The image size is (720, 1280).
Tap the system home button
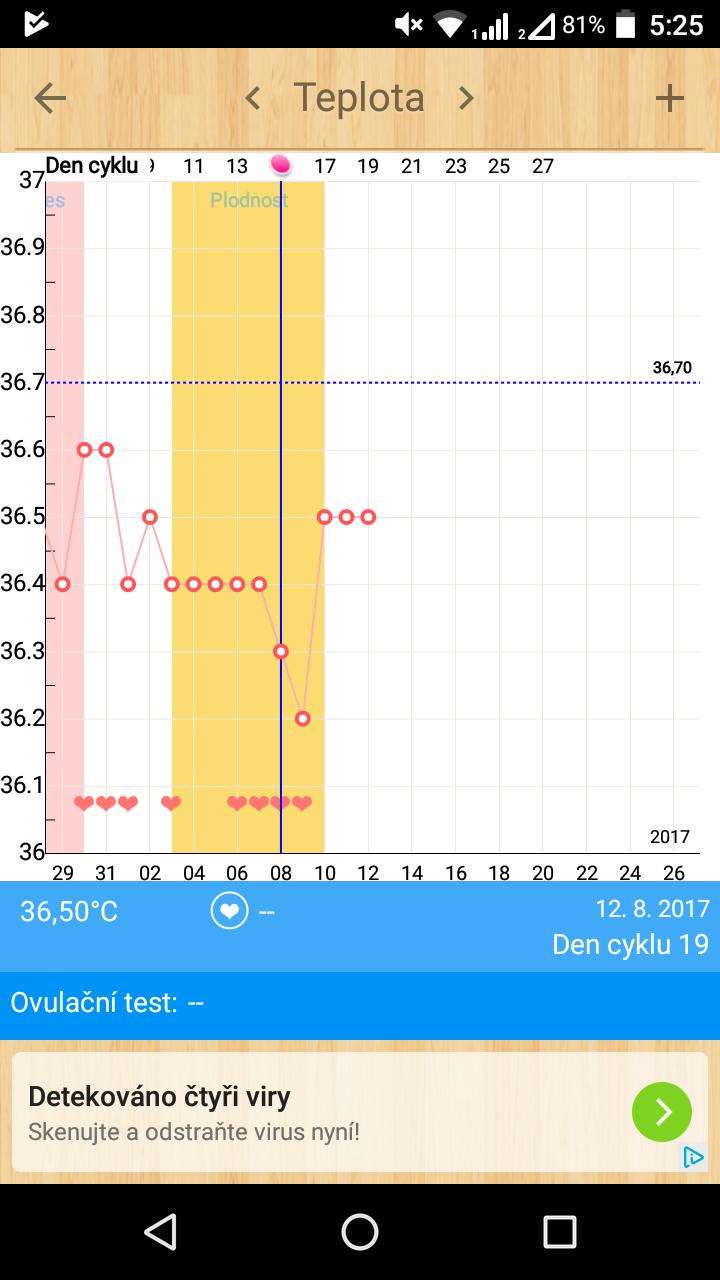(360, 1232)
